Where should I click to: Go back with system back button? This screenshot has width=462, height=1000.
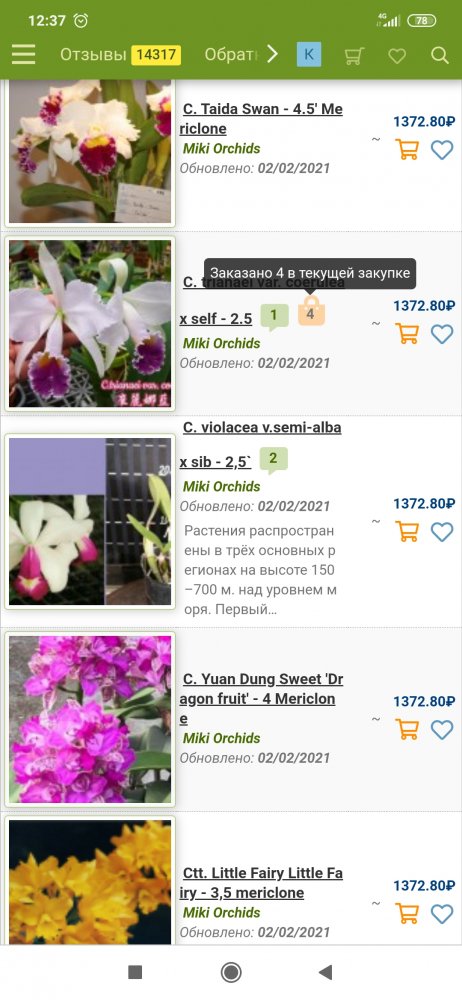(325, 972)
